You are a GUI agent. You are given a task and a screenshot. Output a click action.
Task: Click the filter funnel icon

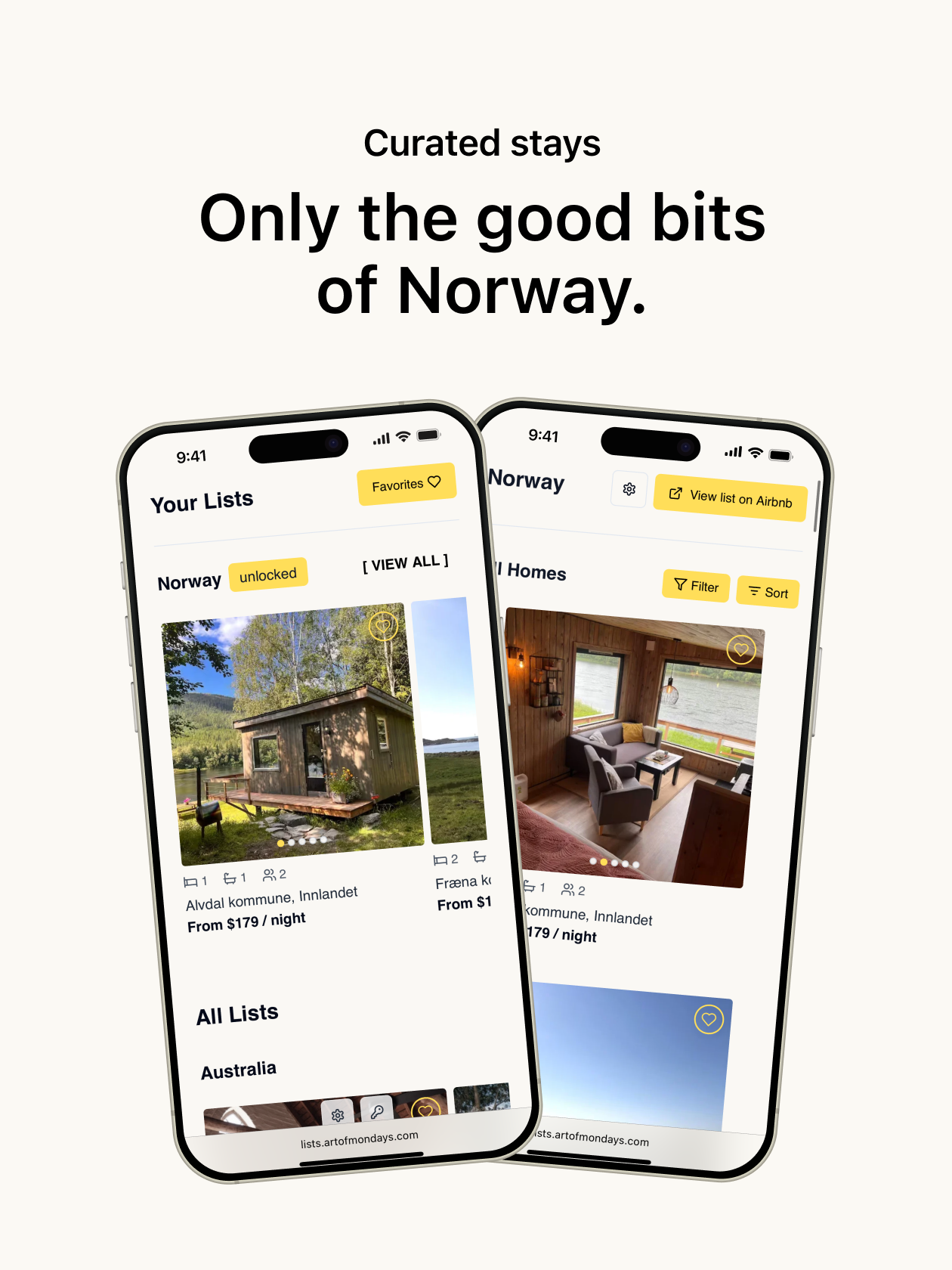click(679, 584)
